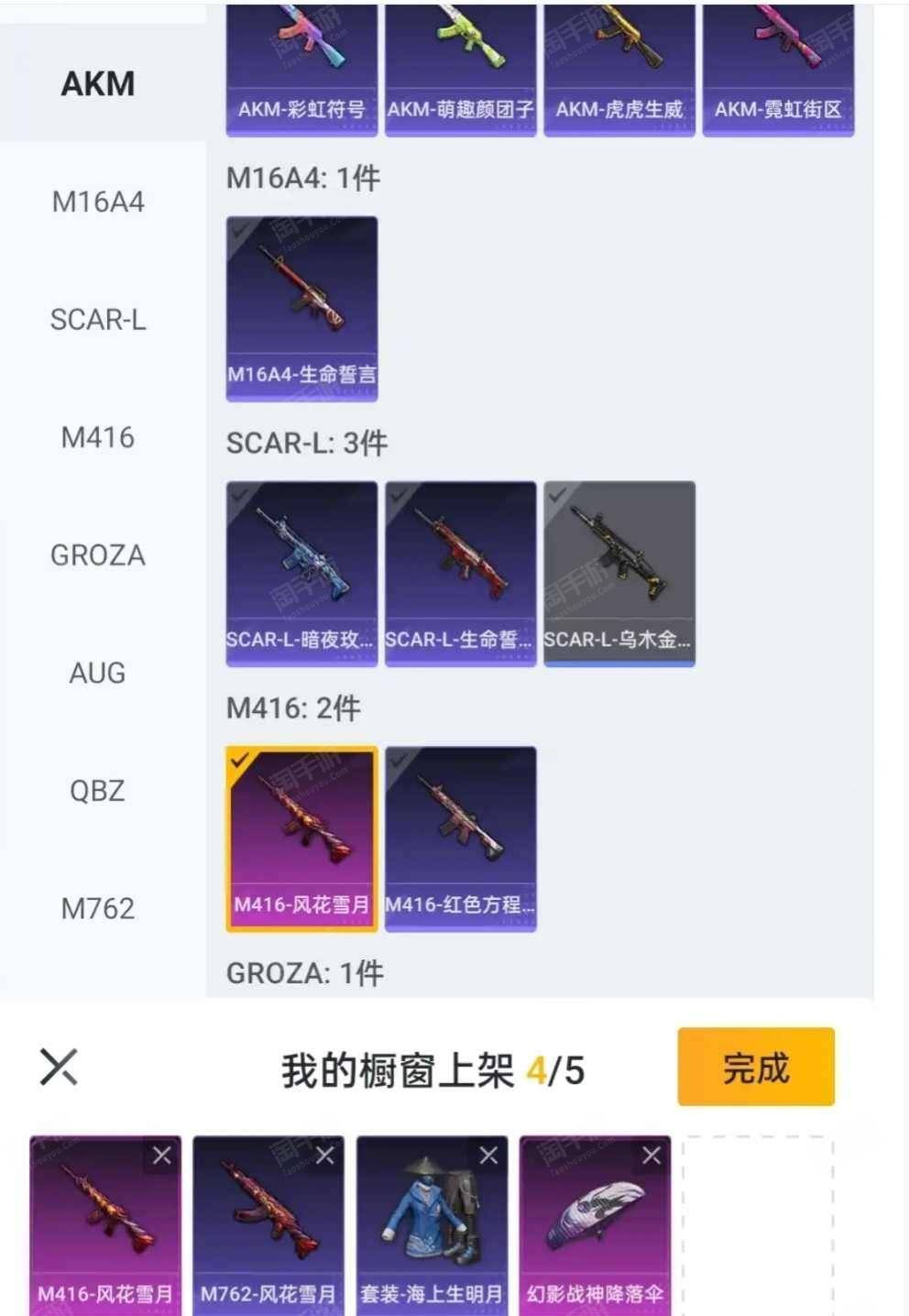Remove 幻影战神降落伞 from the showcase
This screenshot has height=1316, width=909.
coord(652,1156)
